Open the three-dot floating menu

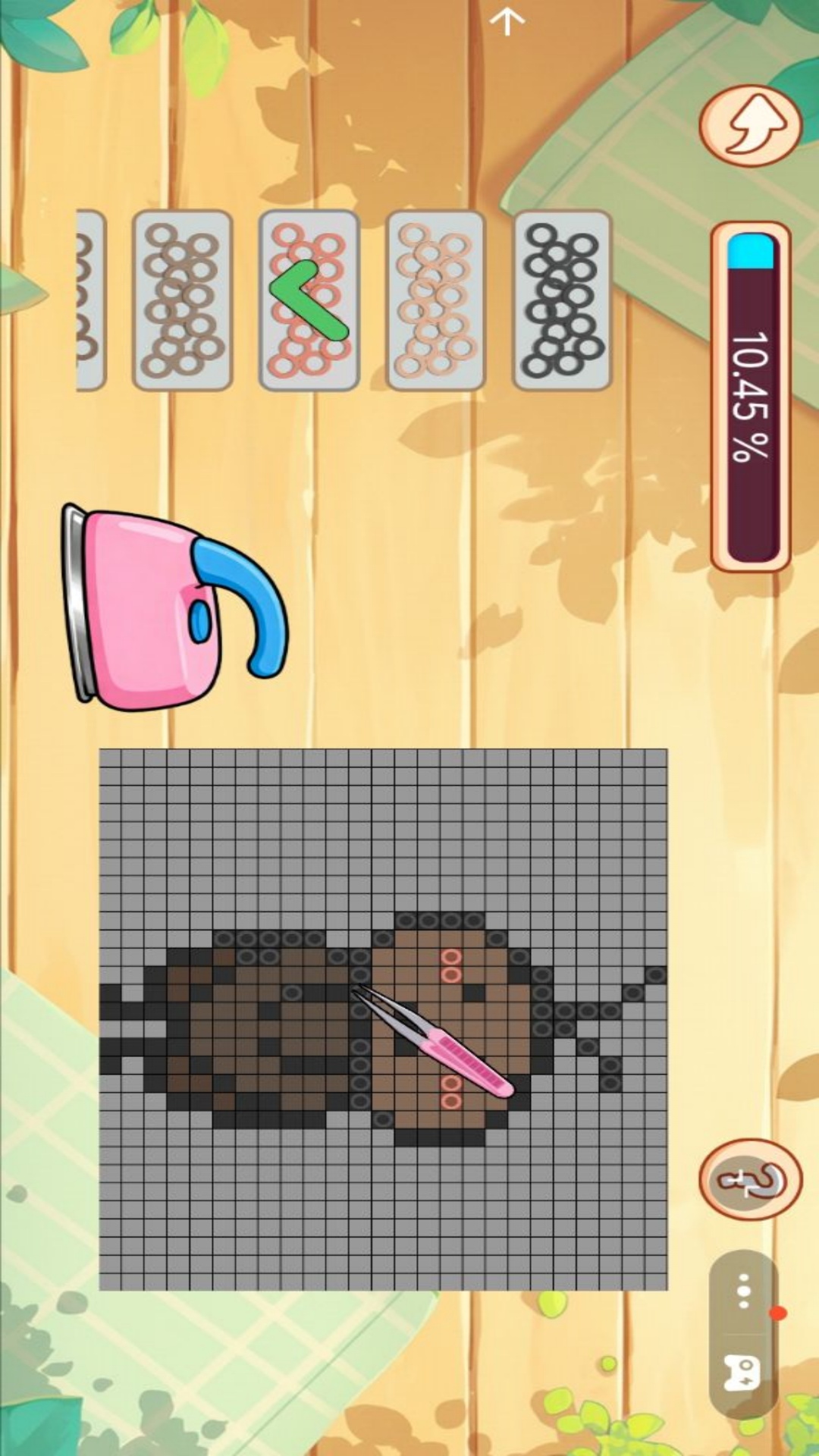coord(744,1291)
